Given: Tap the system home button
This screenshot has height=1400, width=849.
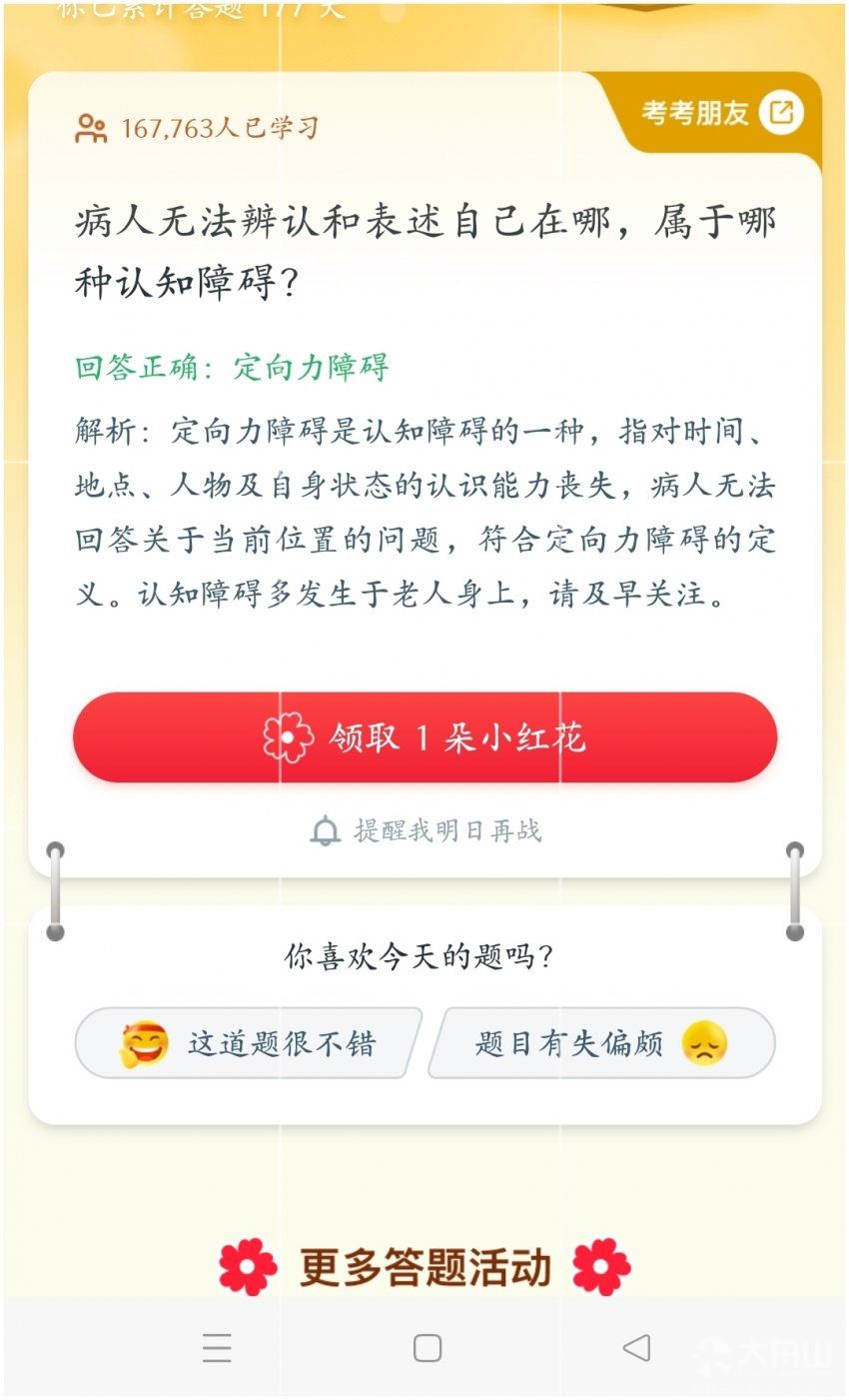Looking at the screenshot, I should pos(427,1348).
